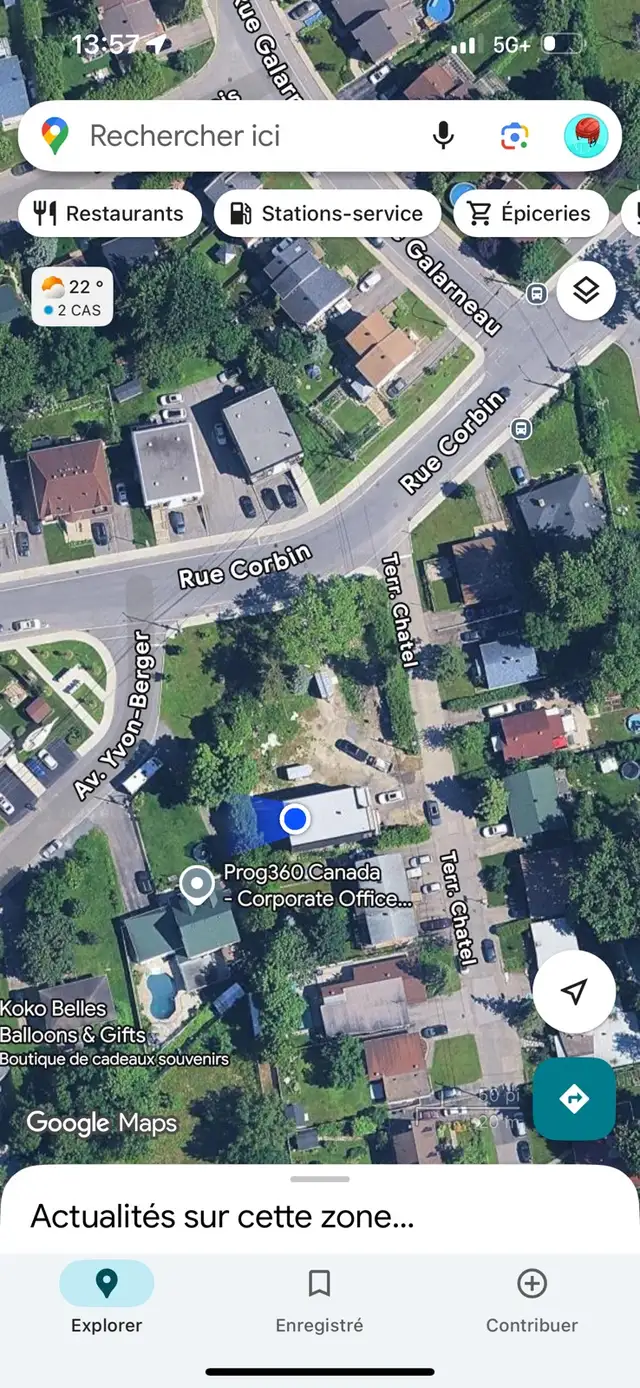Open Google Lens camera search
Viewport: 640px width, 1388px height.
[x=515, y=136]
